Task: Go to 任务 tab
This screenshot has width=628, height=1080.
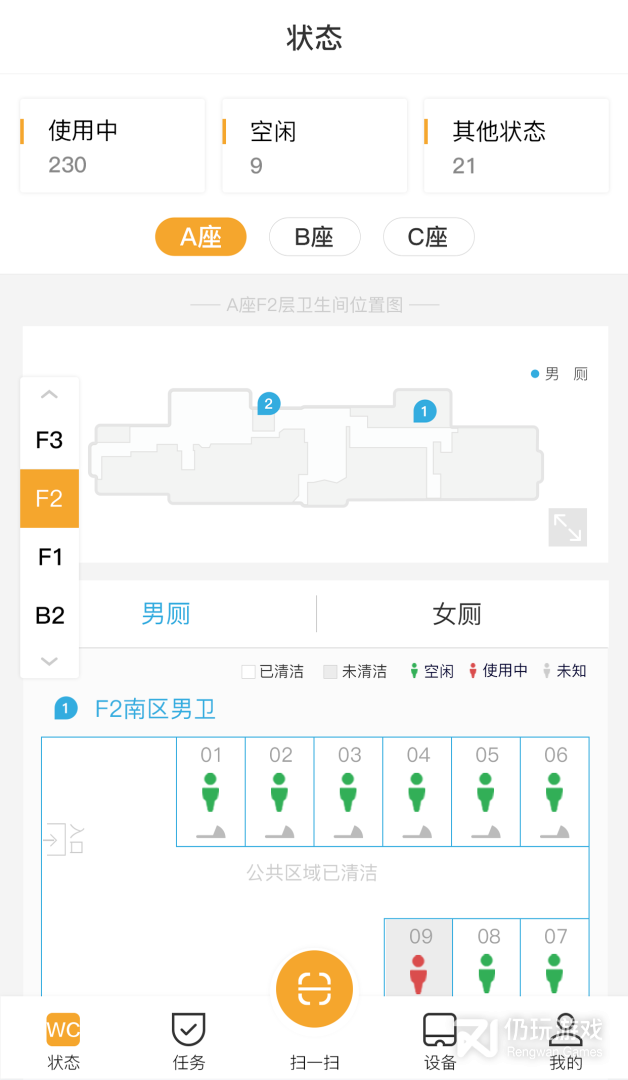Action: point(188,1040)
